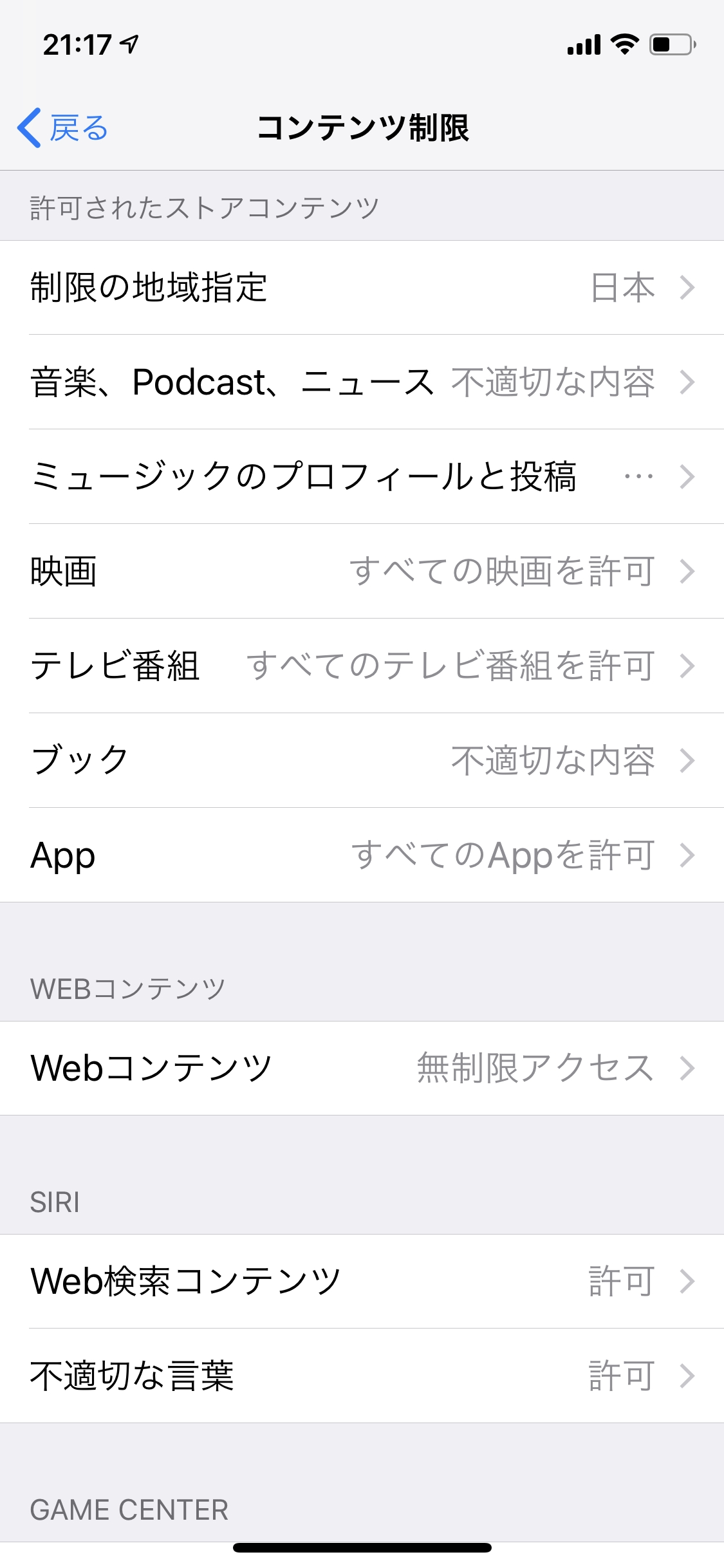Open 音楽、Podcast、ニュース restrictions
The height and width of the screenshot is (1568, 724).
[x=362, y=382]
